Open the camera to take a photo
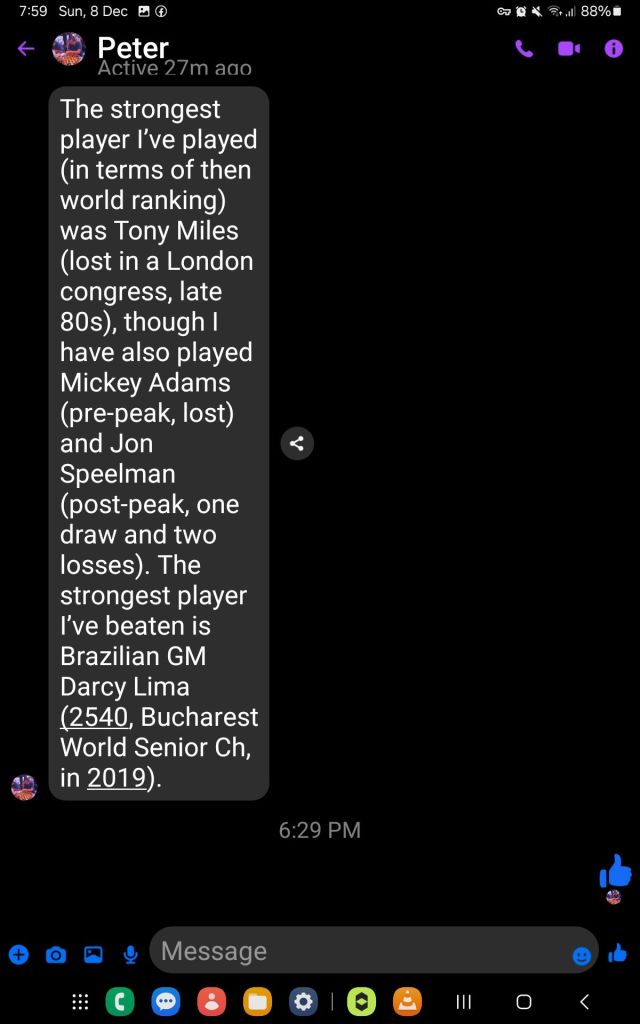Viewport: 640px width, 1024px height. click(x=56, y=955)
